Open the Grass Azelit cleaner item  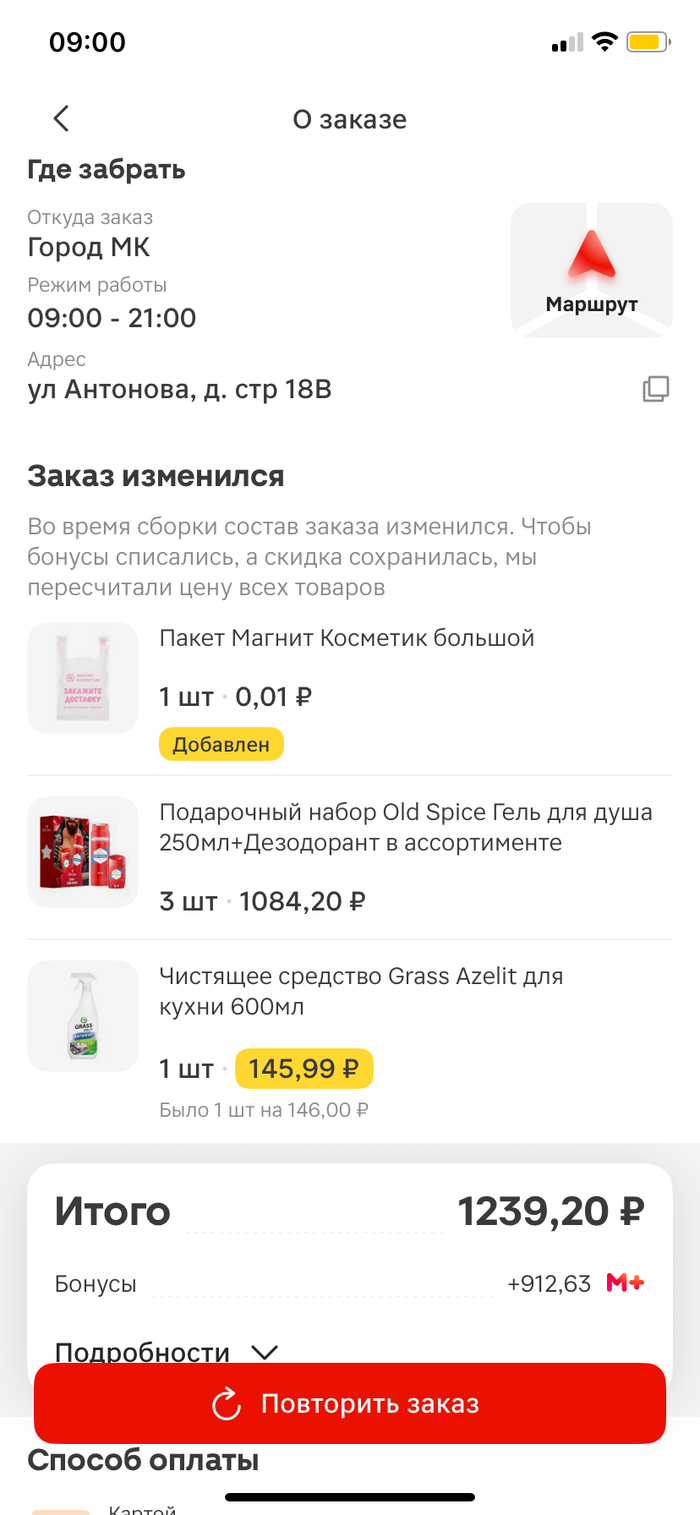click(361, 991)
